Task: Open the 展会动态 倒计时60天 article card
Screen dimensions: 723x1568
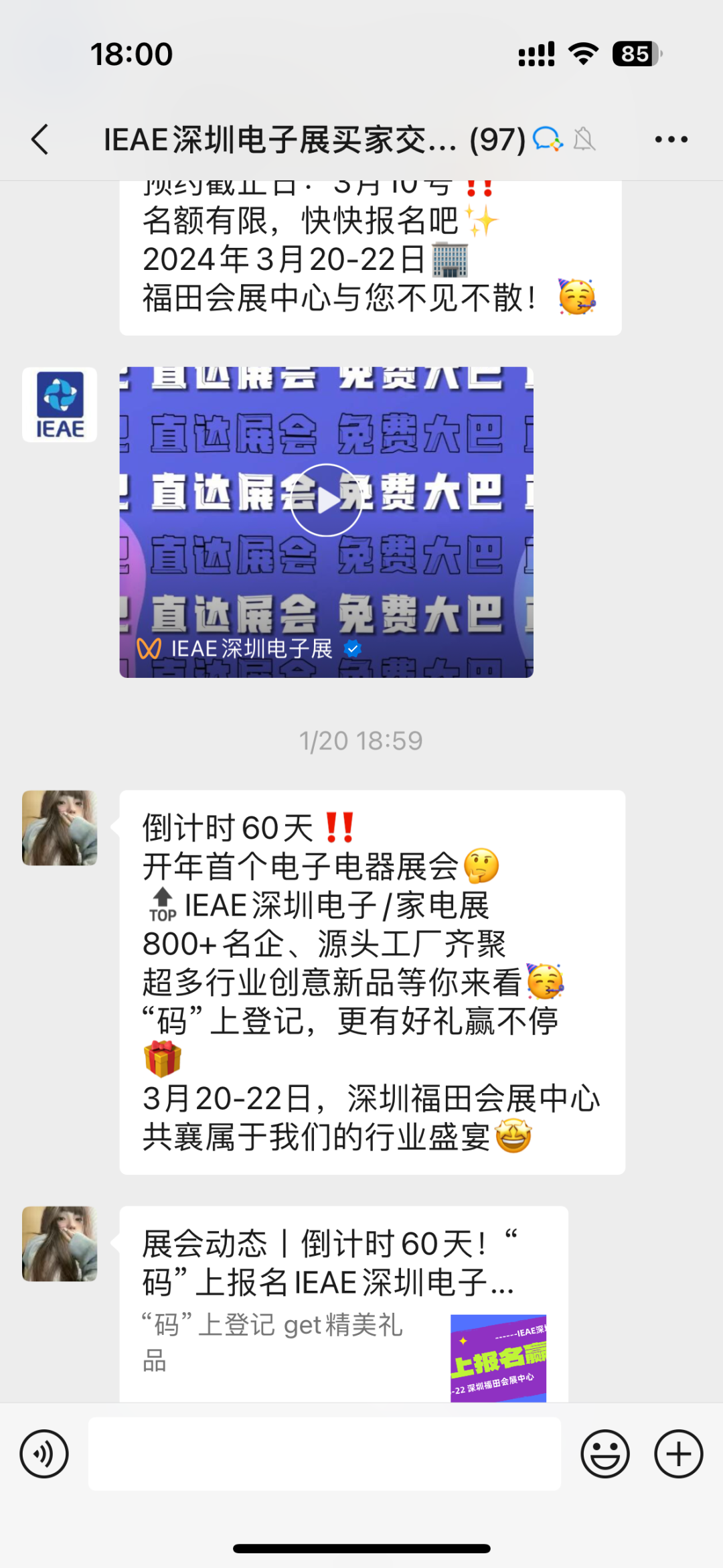Action: tap(343, 1303)
